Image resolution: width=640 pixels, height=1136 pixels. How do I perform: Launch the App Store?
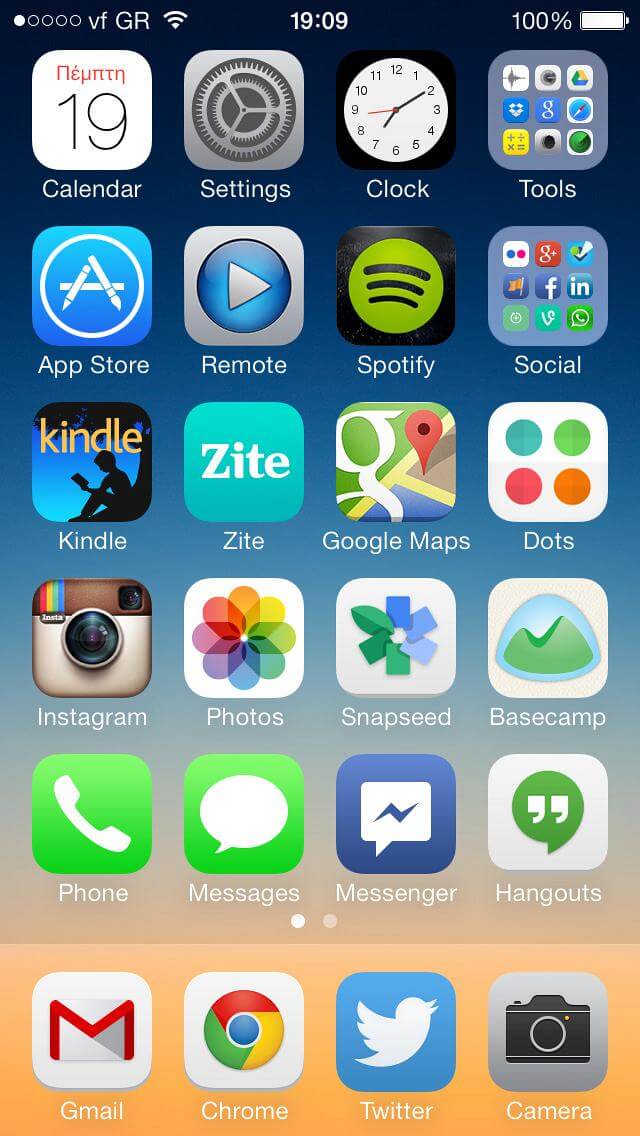(x=92, y=286)
